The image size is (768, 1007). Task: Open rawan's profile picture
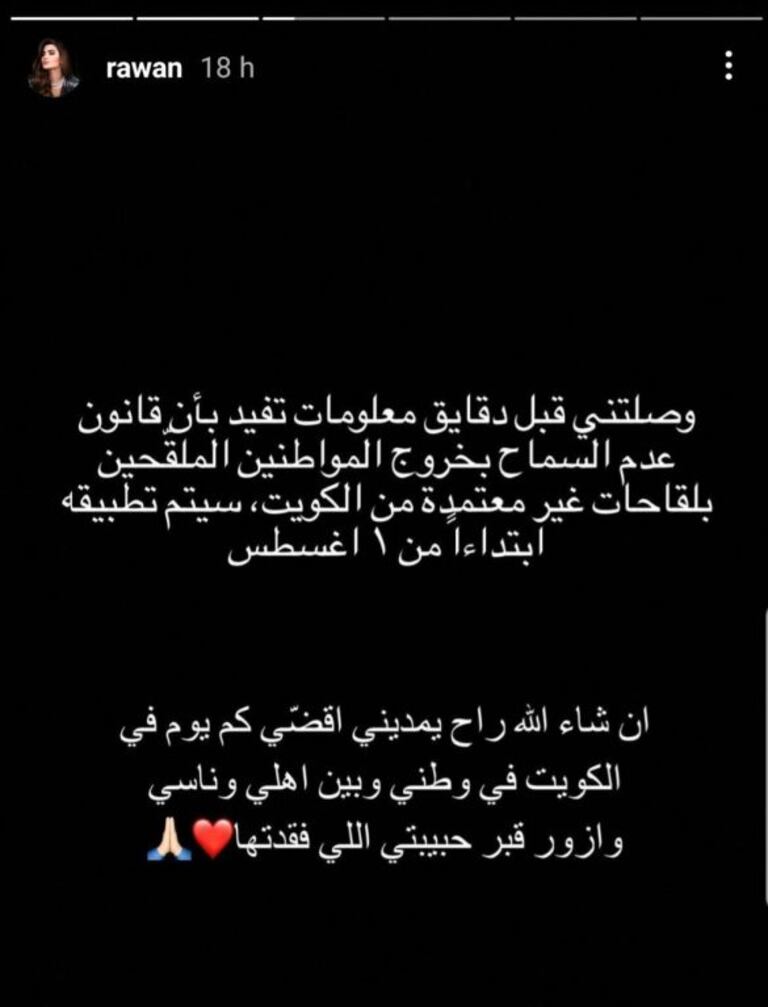tap(53, 69)
